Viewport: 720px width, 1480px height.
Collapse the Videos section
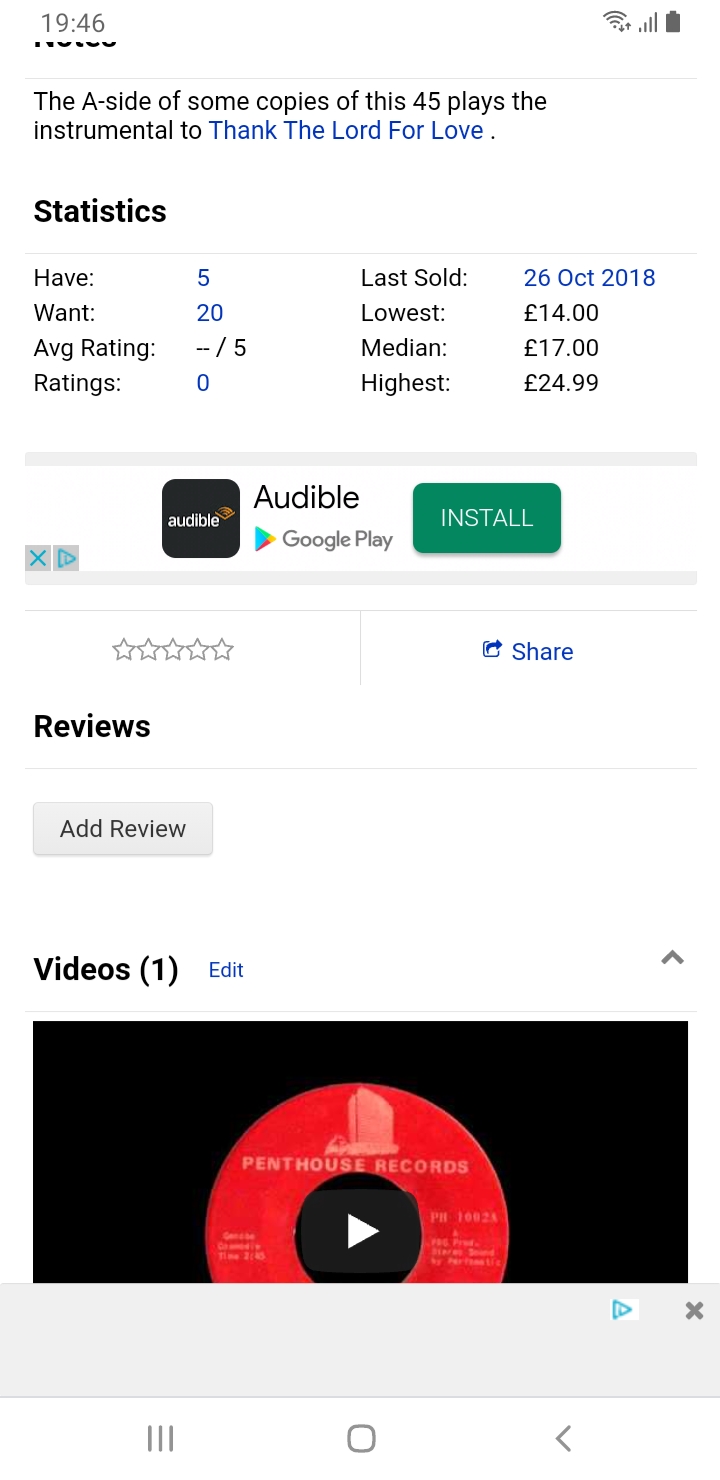coord(672,958)
